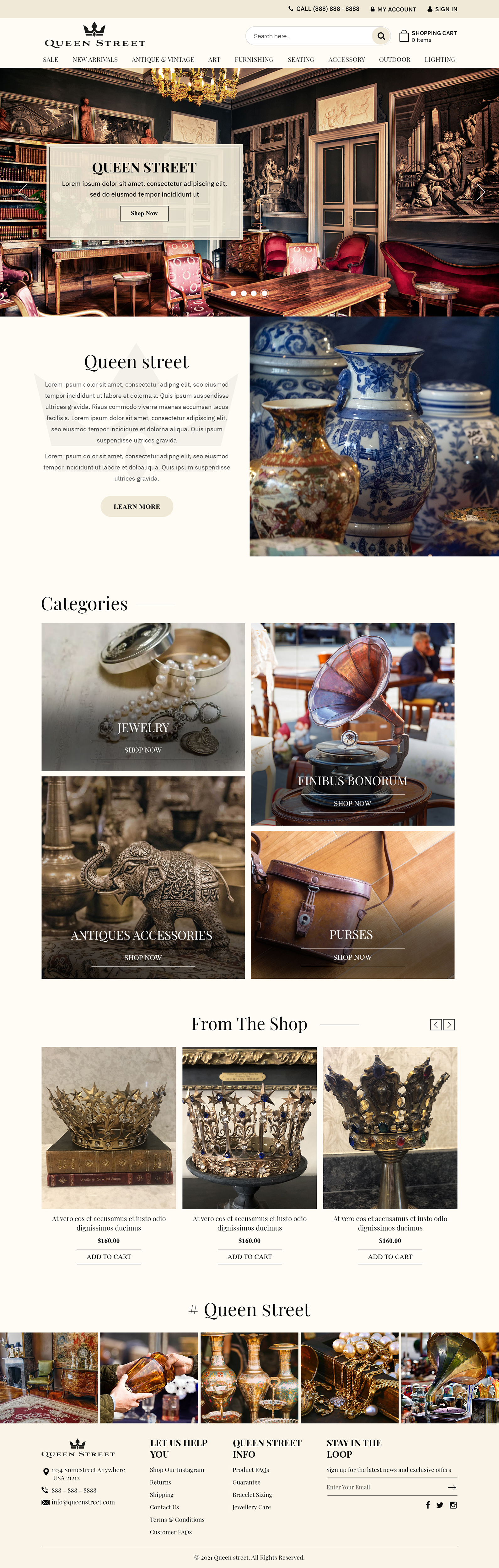This screenshot has width=499, height=1568.
Task: Open the Returns footer link
Action: pyautogui.click(x=160, y=1482)
